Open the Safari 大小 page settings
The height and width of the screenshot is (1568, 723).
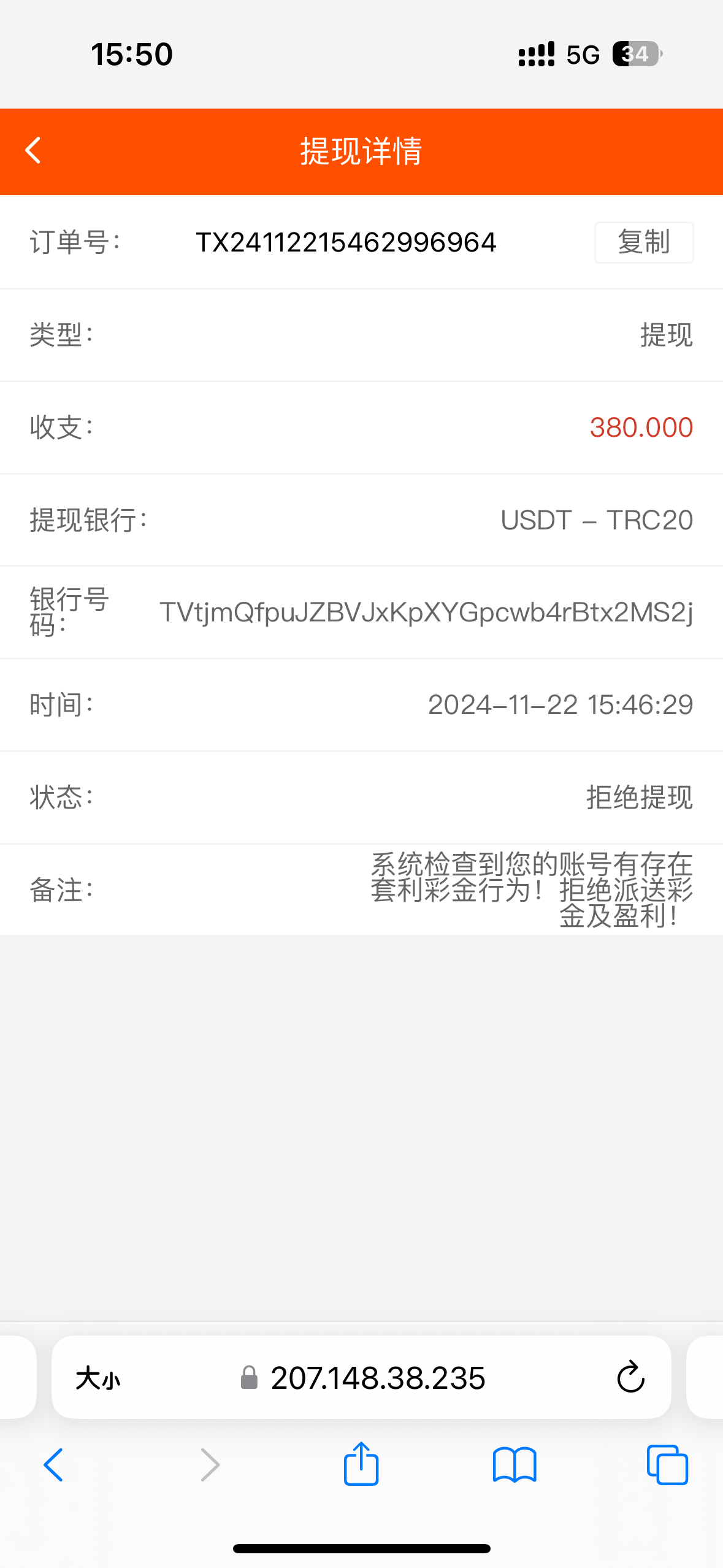point(98,1378)
